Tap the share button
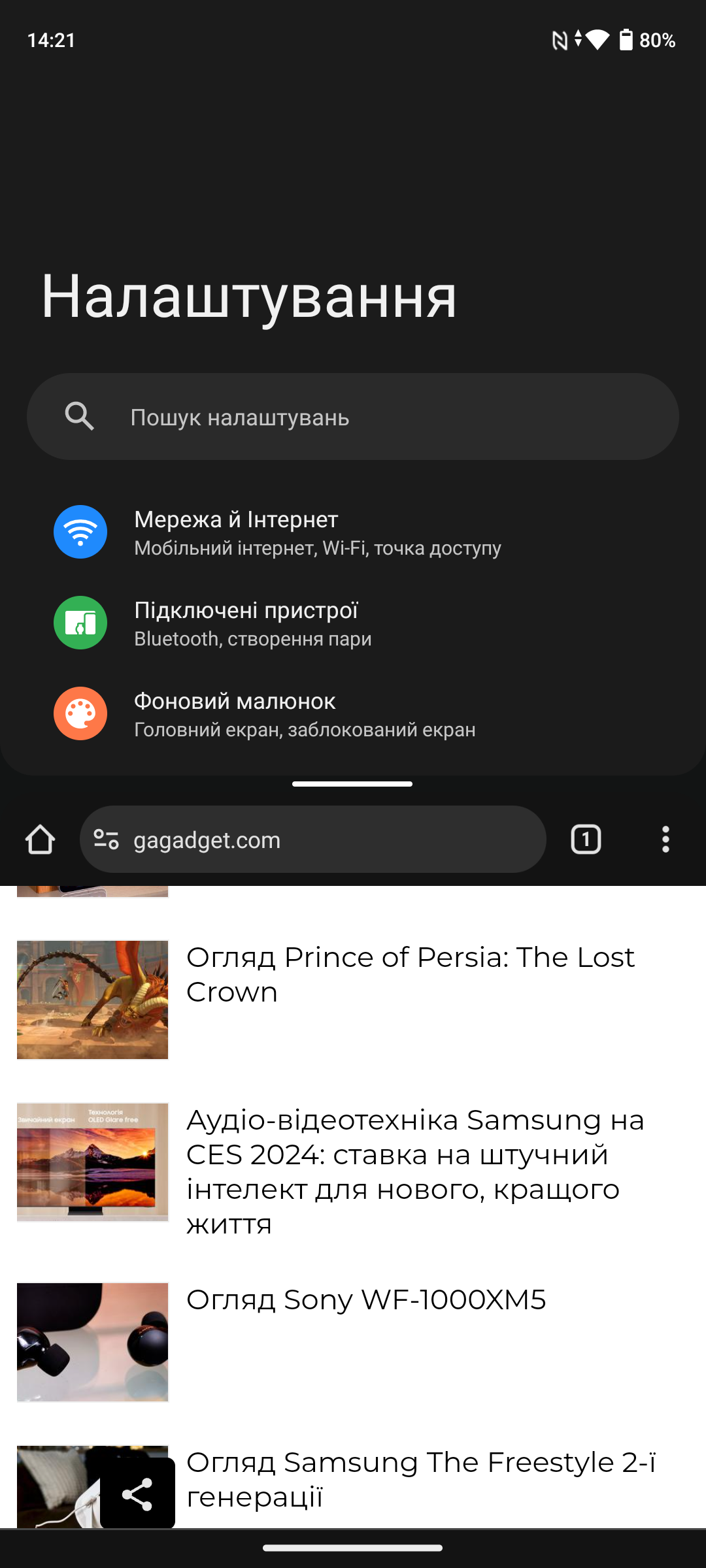Screen dimensions: 706x1568 click(x=137, y=1494)
